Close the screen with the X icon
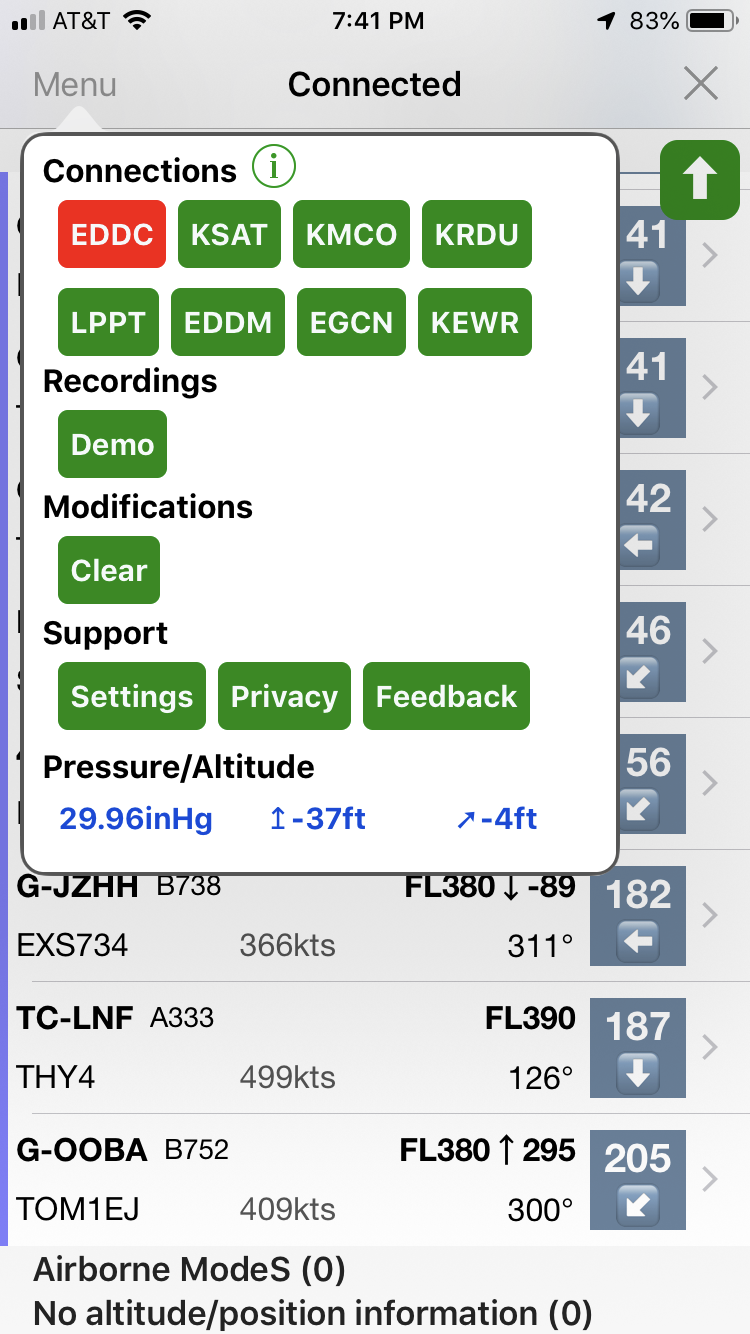750x1334 pixels. 701,85
